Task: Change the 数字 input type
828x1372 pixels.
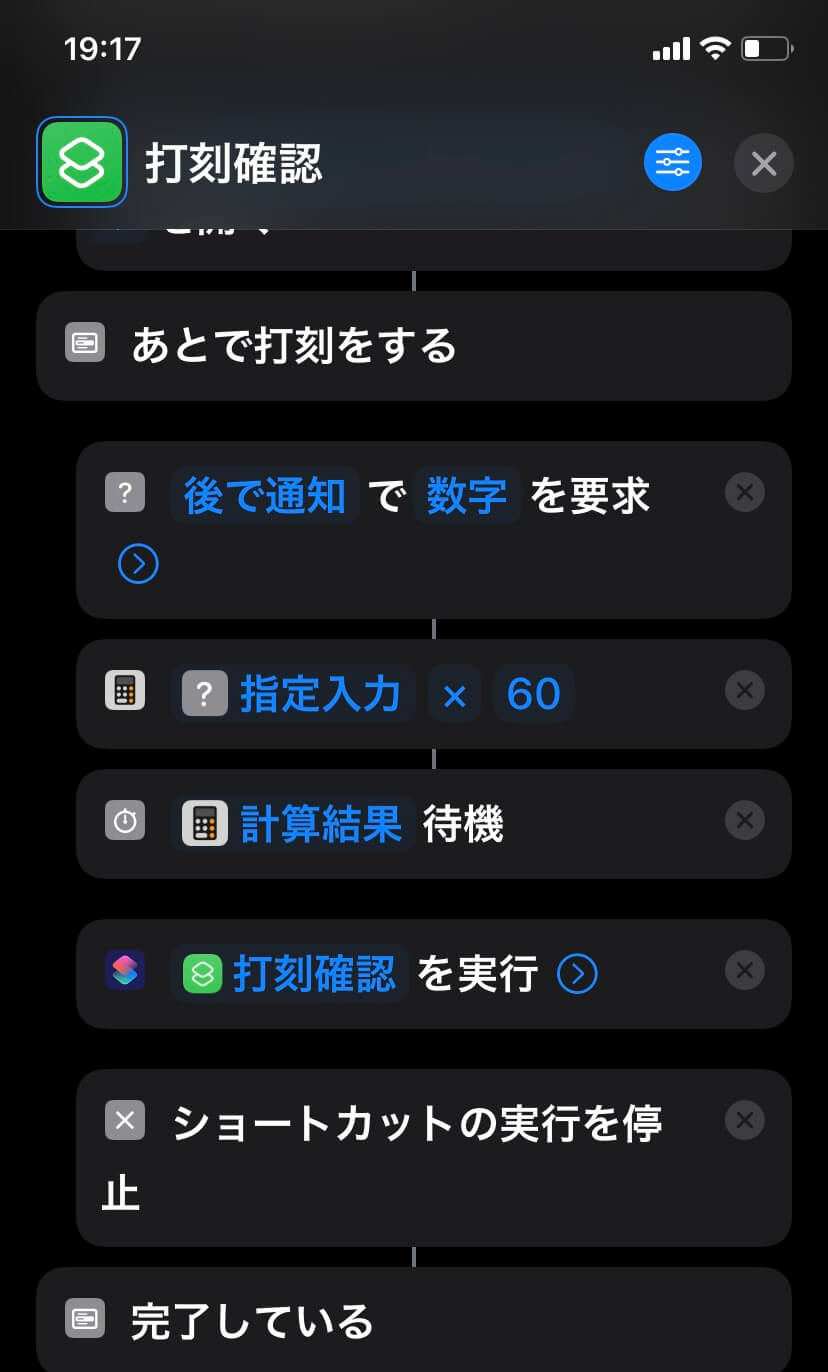Action: pos(467,495)
